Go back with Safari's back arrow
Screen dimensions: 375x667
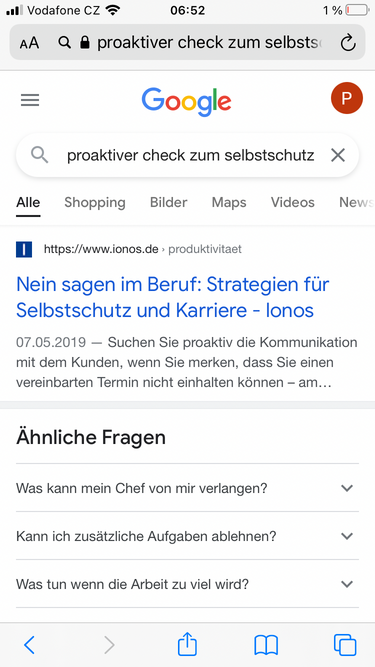pos(29,645)
